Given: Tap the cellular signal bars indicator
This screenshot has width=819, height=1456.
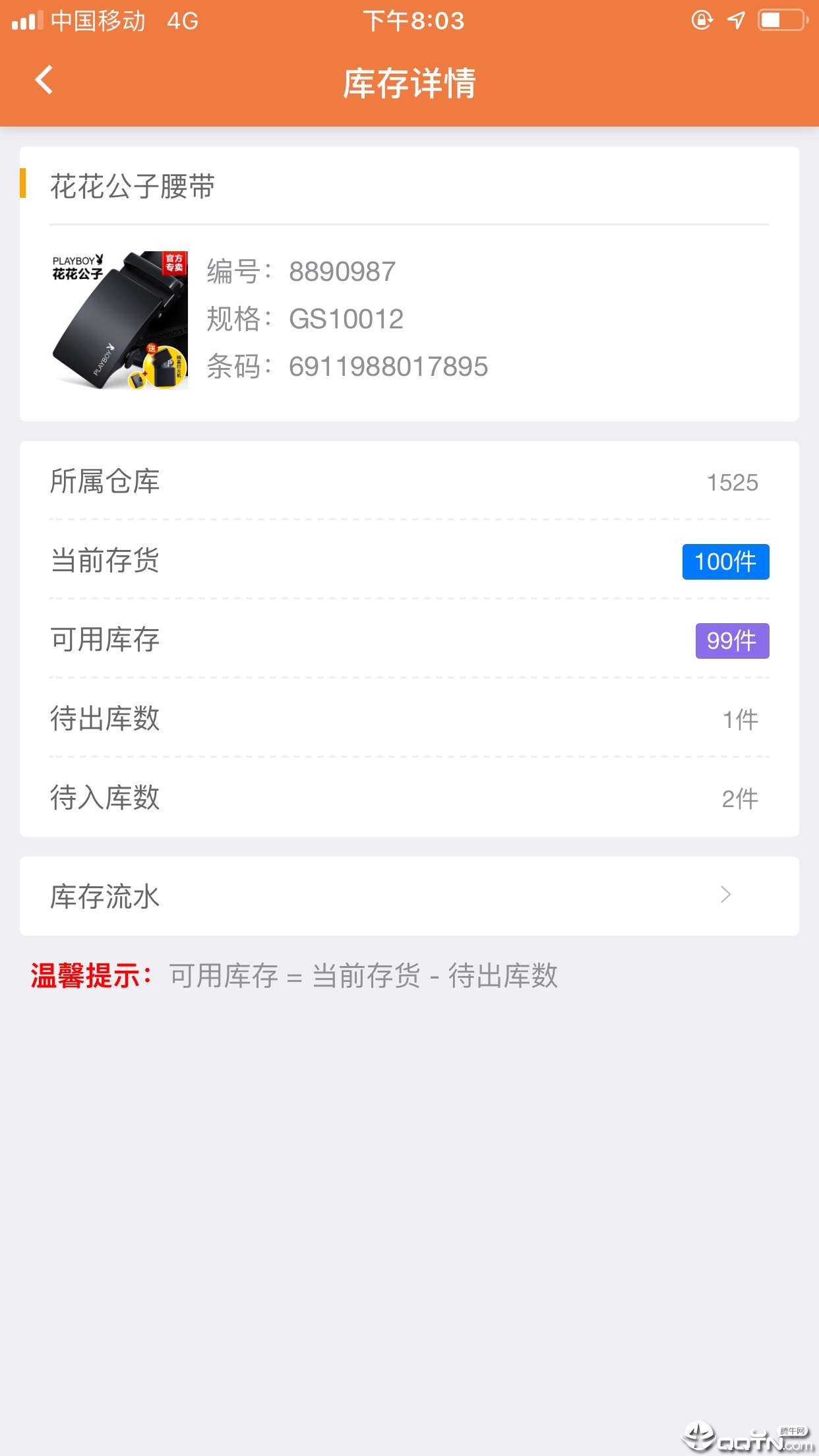Looking at the screenshot, I should coord(26,21).
